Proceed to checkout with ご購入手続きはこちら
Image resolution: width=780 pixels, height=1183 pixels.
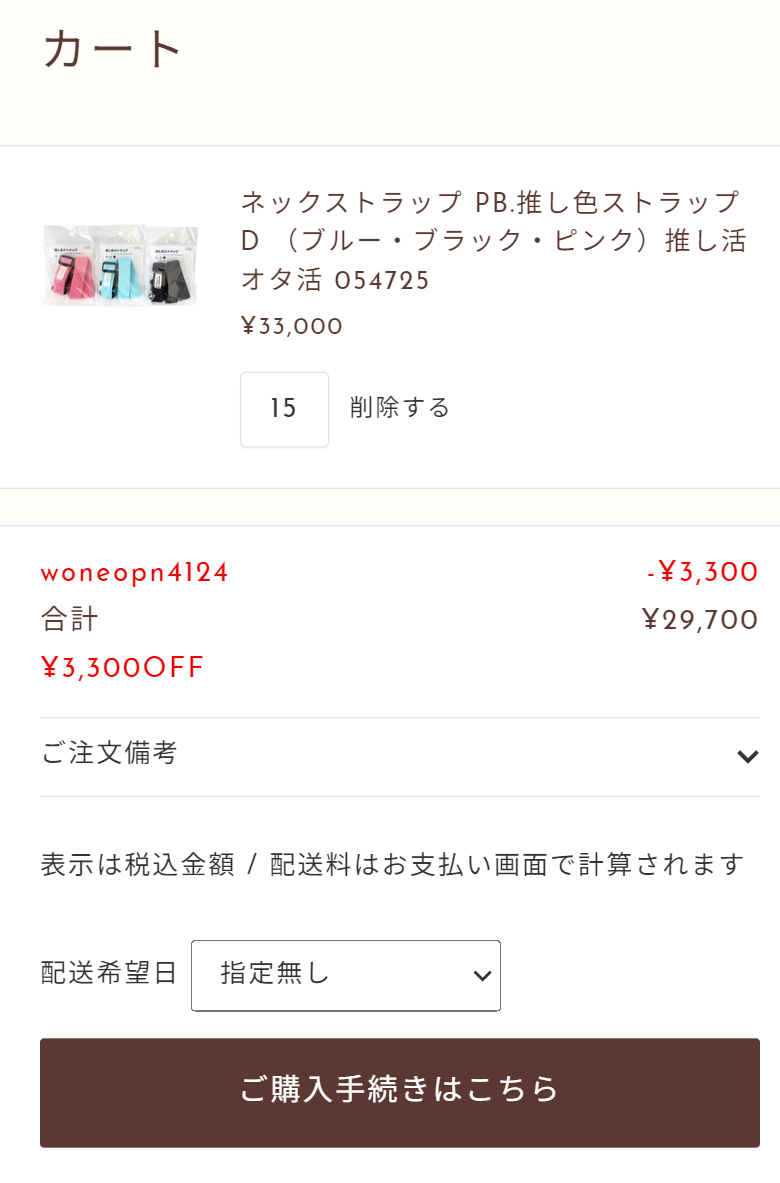coord(400,1092)
